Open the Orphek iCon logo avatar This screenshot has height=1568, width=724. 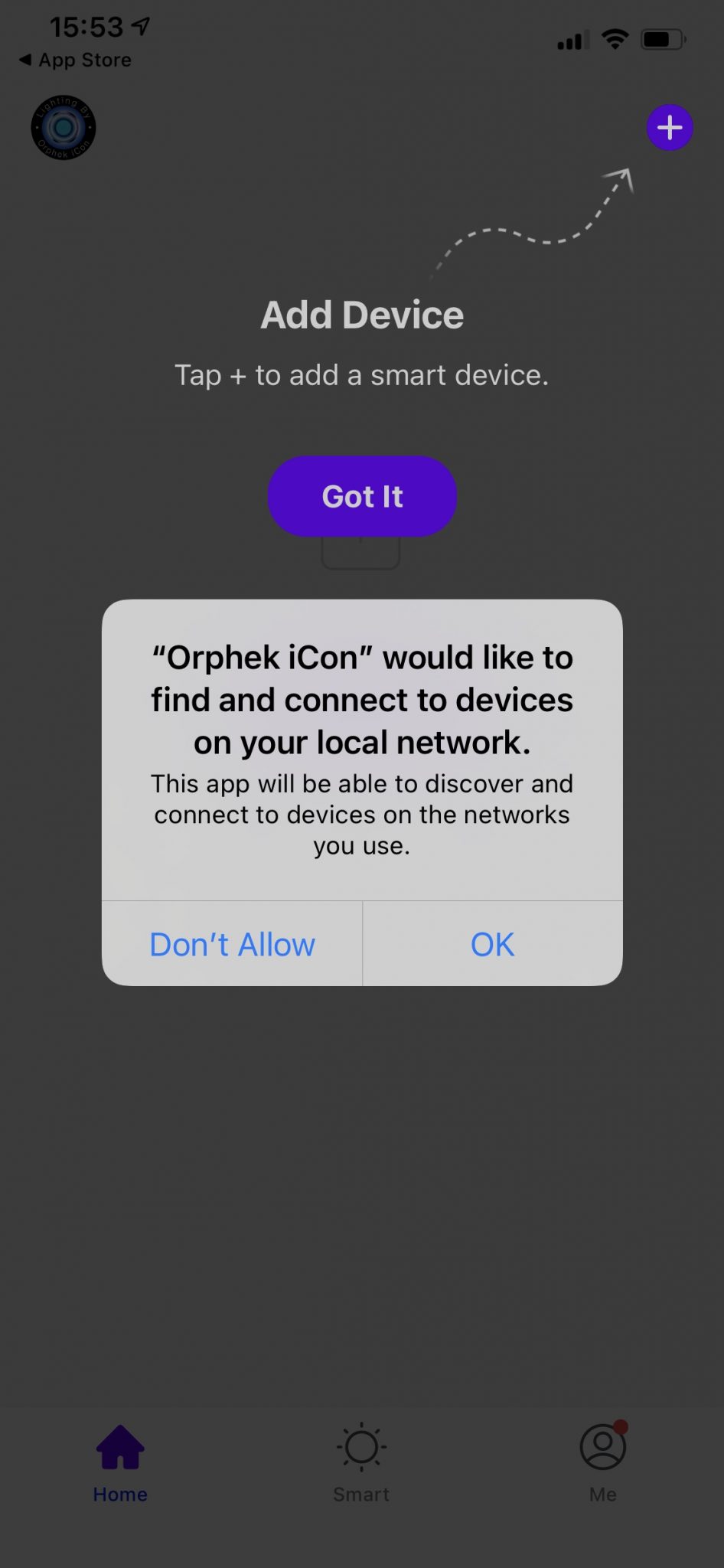64,127
